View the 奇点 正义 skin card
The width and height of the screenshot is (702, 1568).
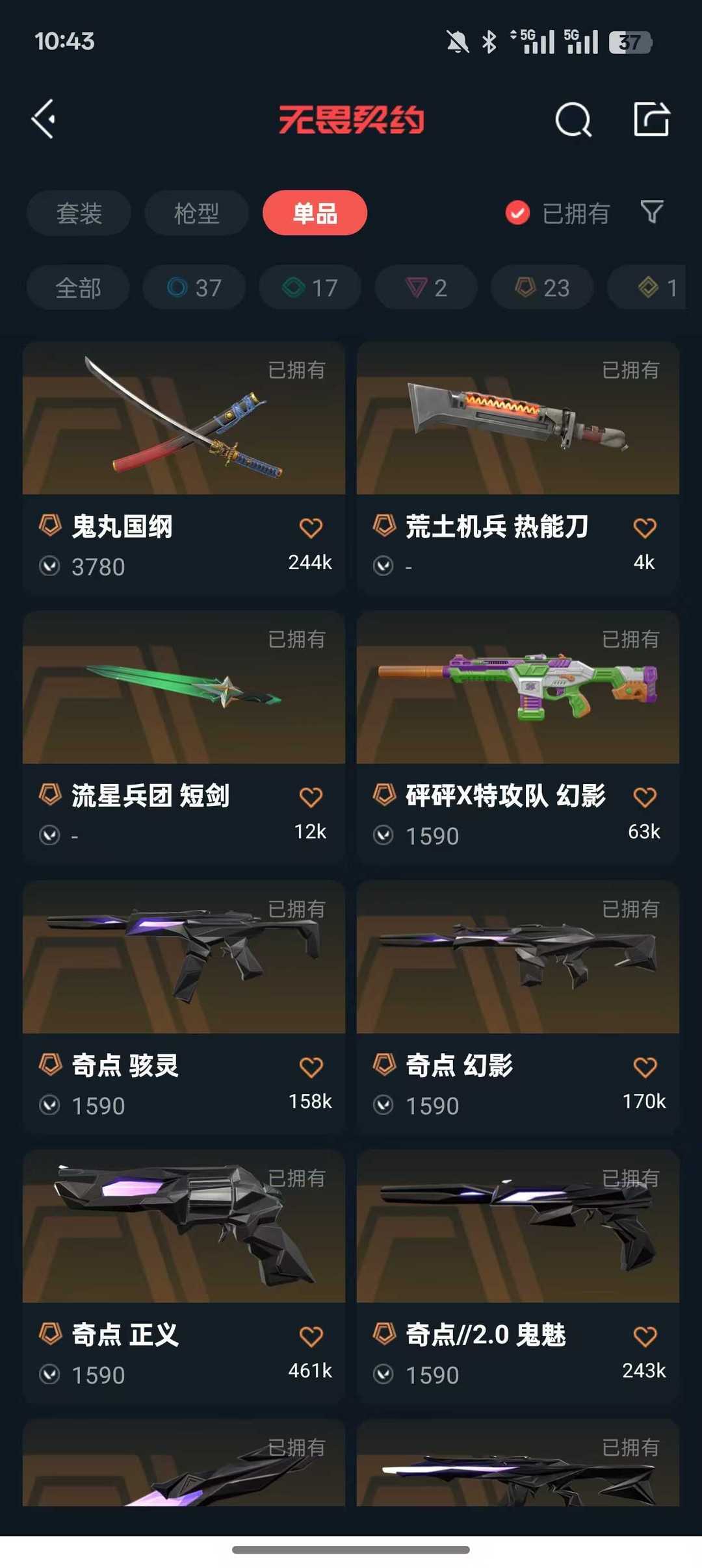(184, 1276)
